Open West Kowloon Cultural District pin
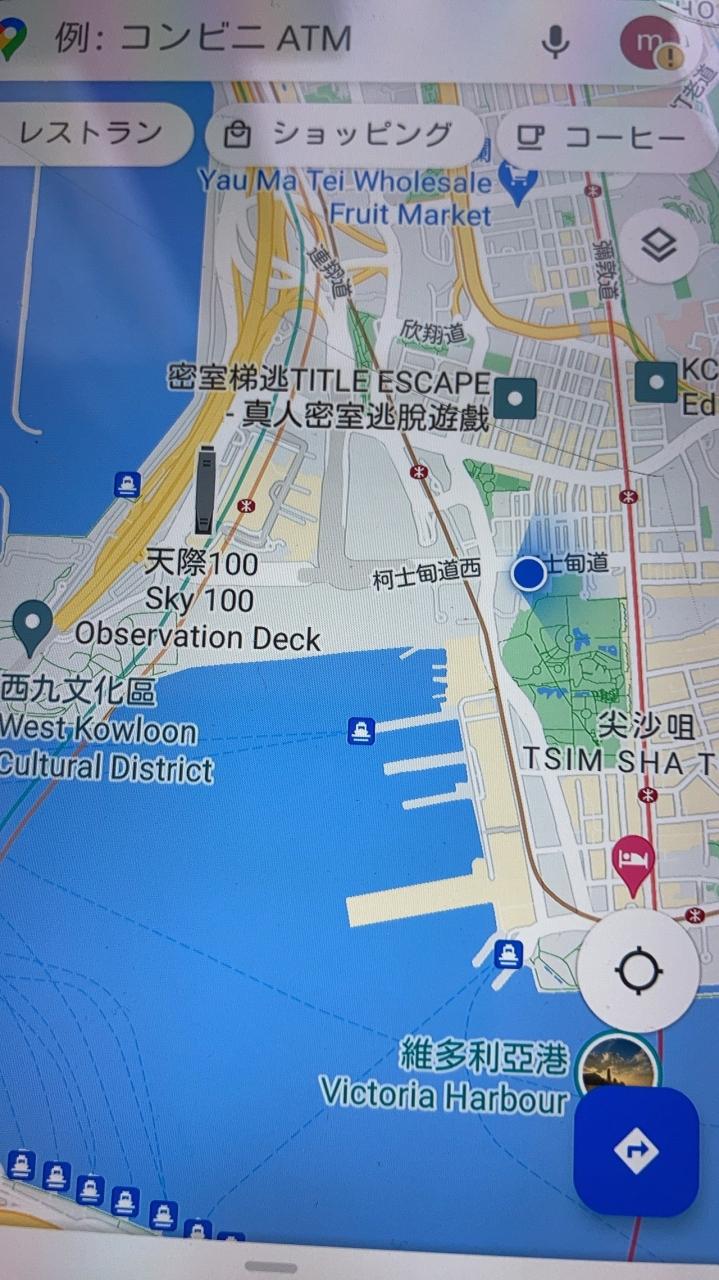This screenshot has height=1280, width=719. [x=33, y=627]
